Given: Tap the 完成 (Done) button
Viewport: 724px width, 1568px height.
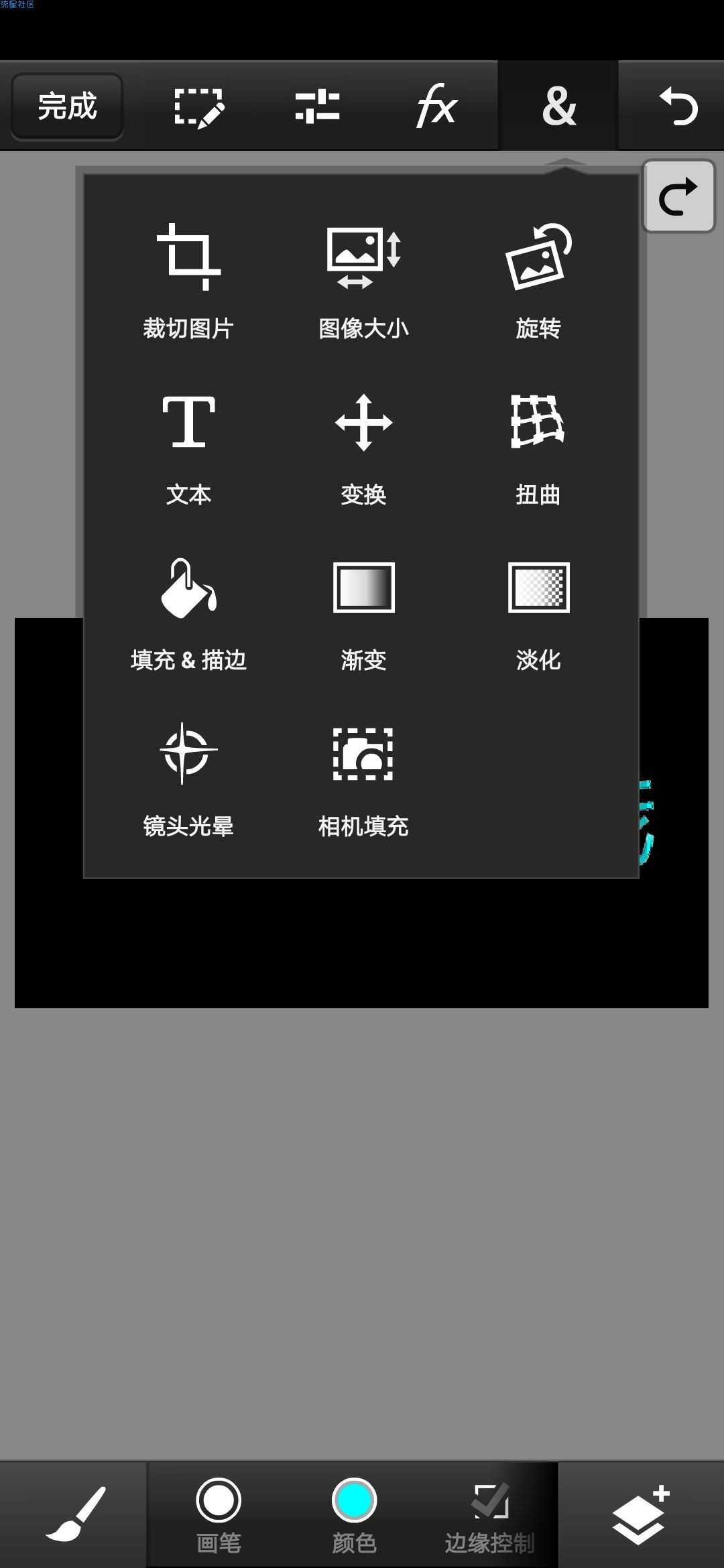Looking at the screenshot, I should pos(67,107).
